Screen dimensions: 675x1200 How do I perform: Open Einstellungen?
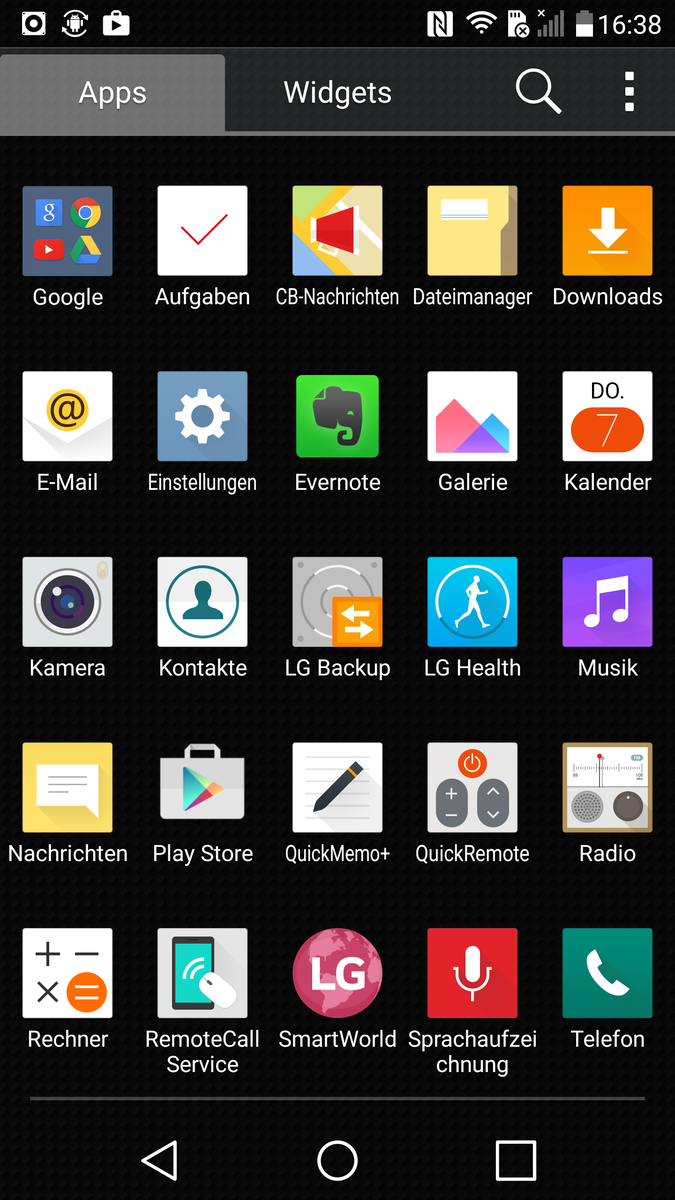coord(202,416)
